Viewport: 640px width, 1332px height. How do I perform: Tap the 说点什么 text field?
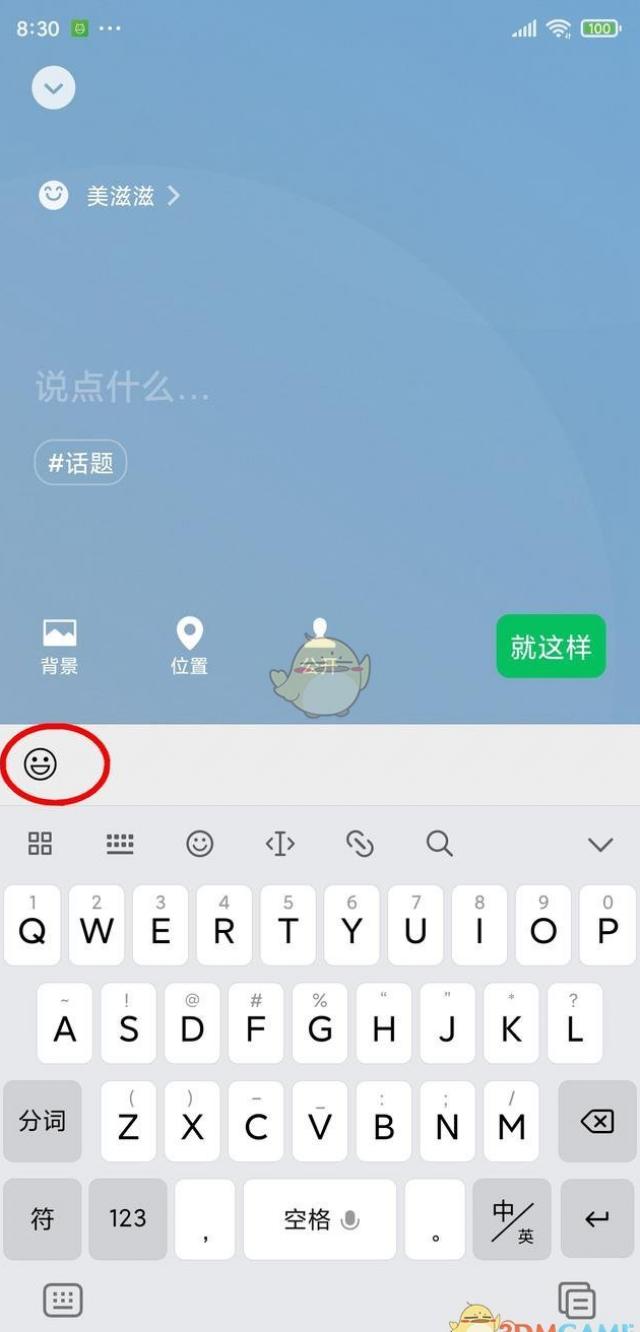click(x=123, y=387)
